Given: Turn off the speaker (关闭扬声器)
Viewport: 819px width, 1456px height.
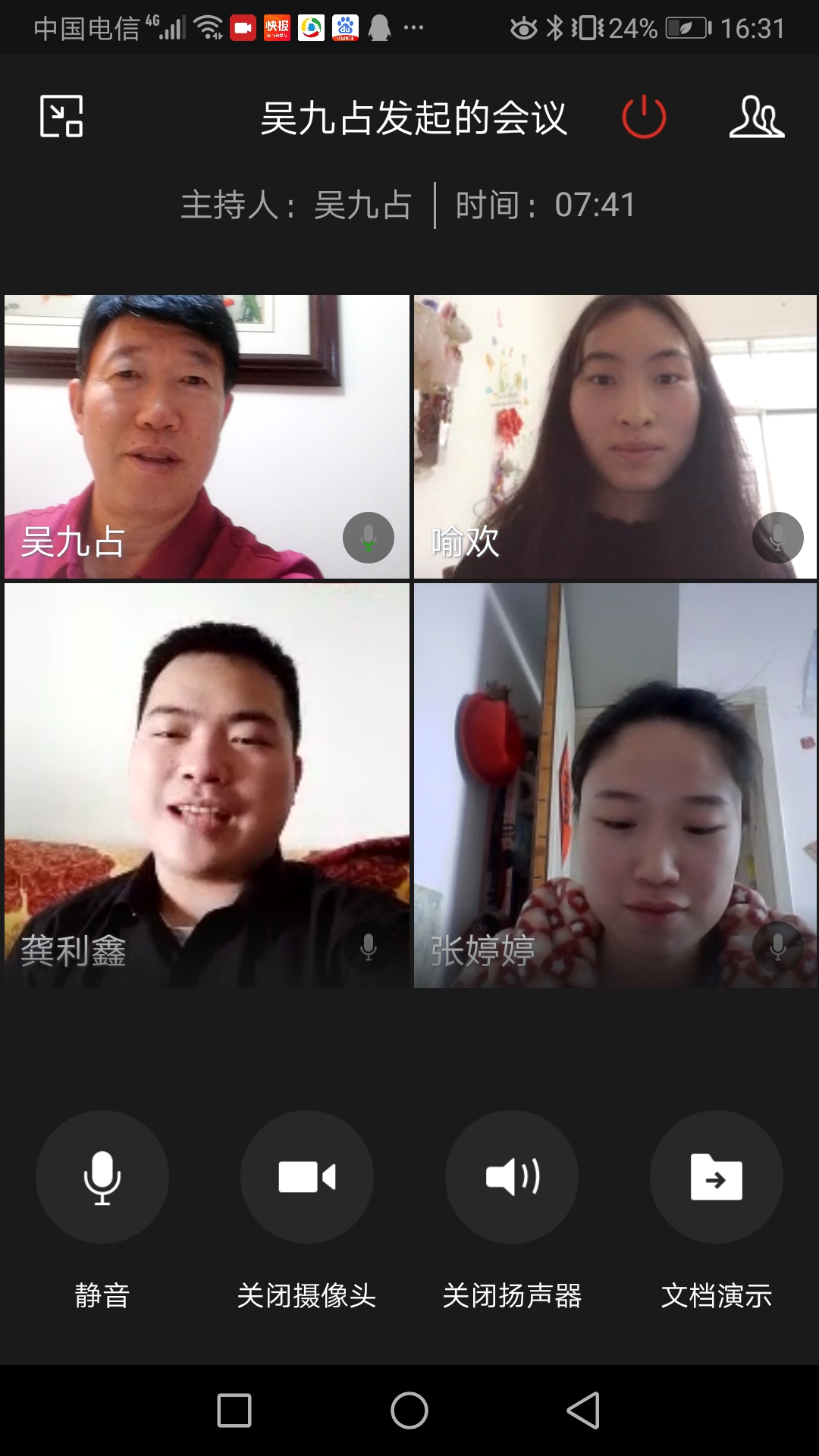Looking at the screenshot, I should coord(512,1177).
